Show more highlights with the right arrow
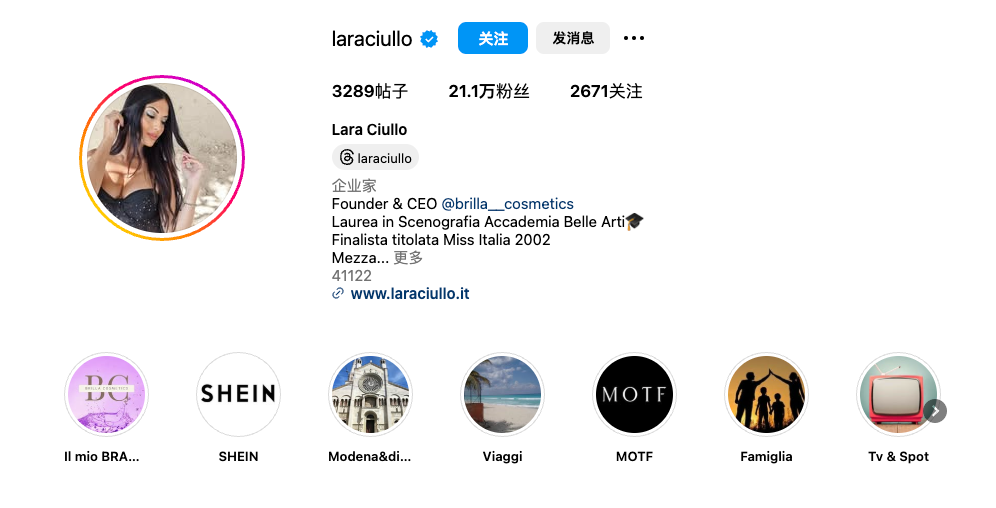 935,411
